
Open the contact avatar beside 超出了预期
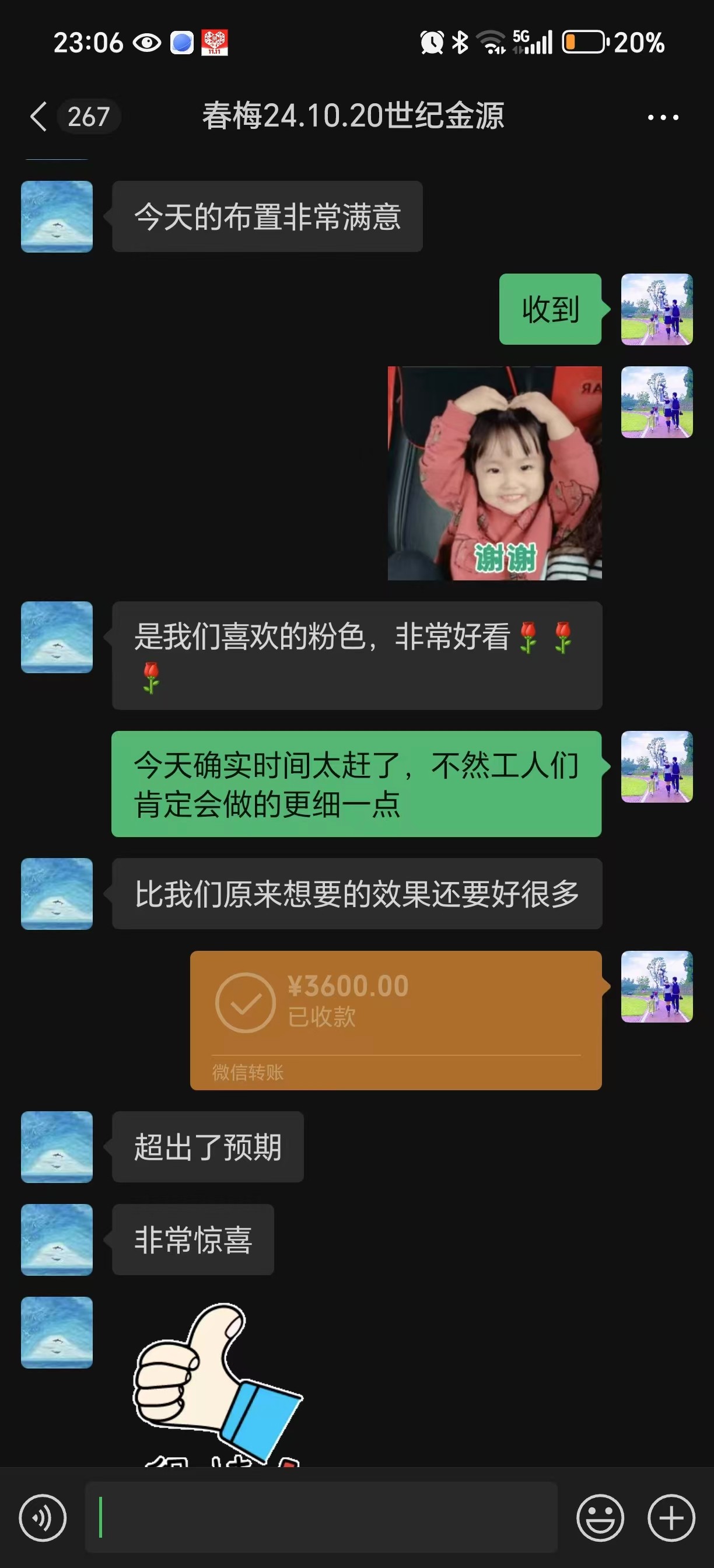[57, 1147]
